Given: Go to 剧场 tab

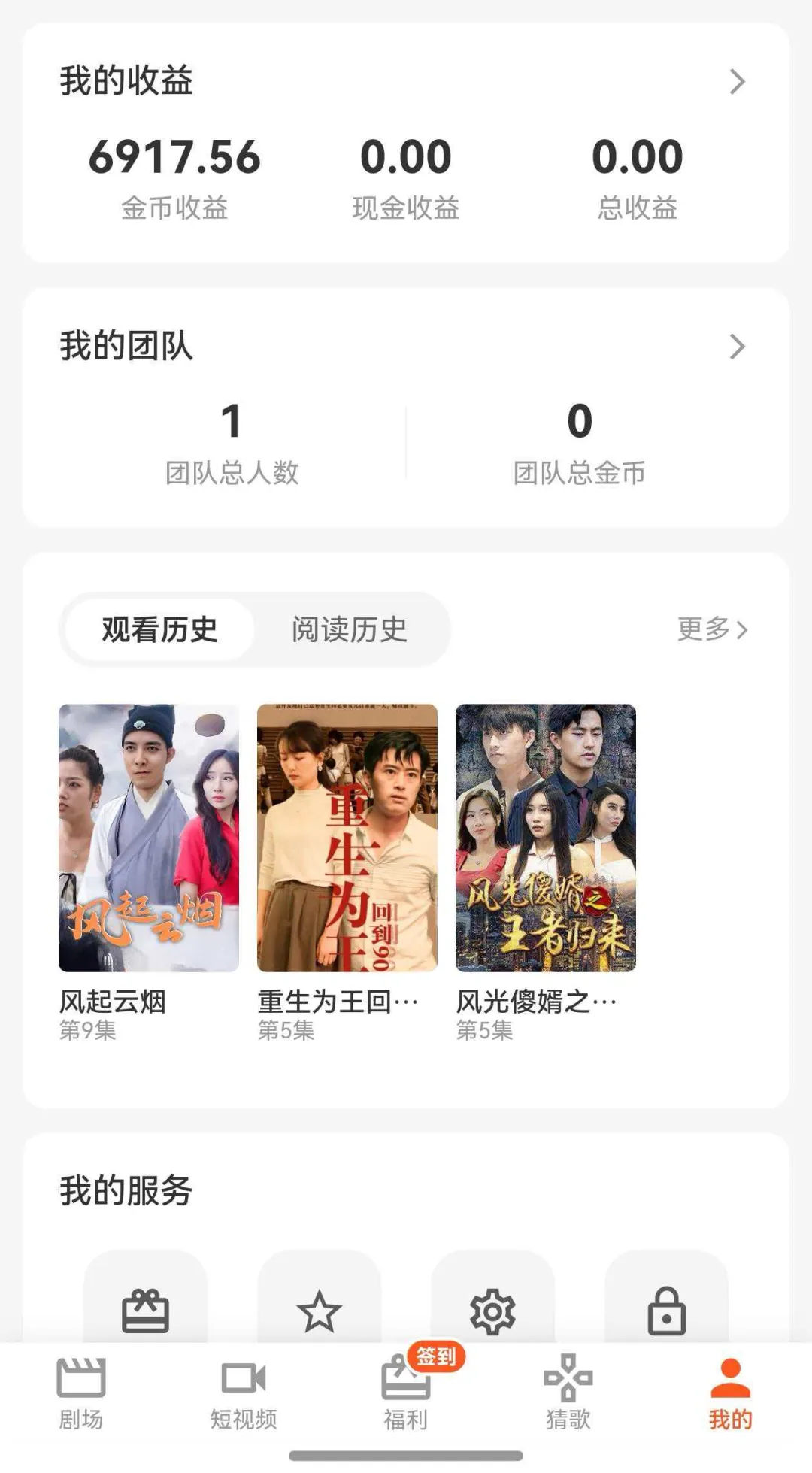Looking at the screenshot, I should (x=81, y=1393).
